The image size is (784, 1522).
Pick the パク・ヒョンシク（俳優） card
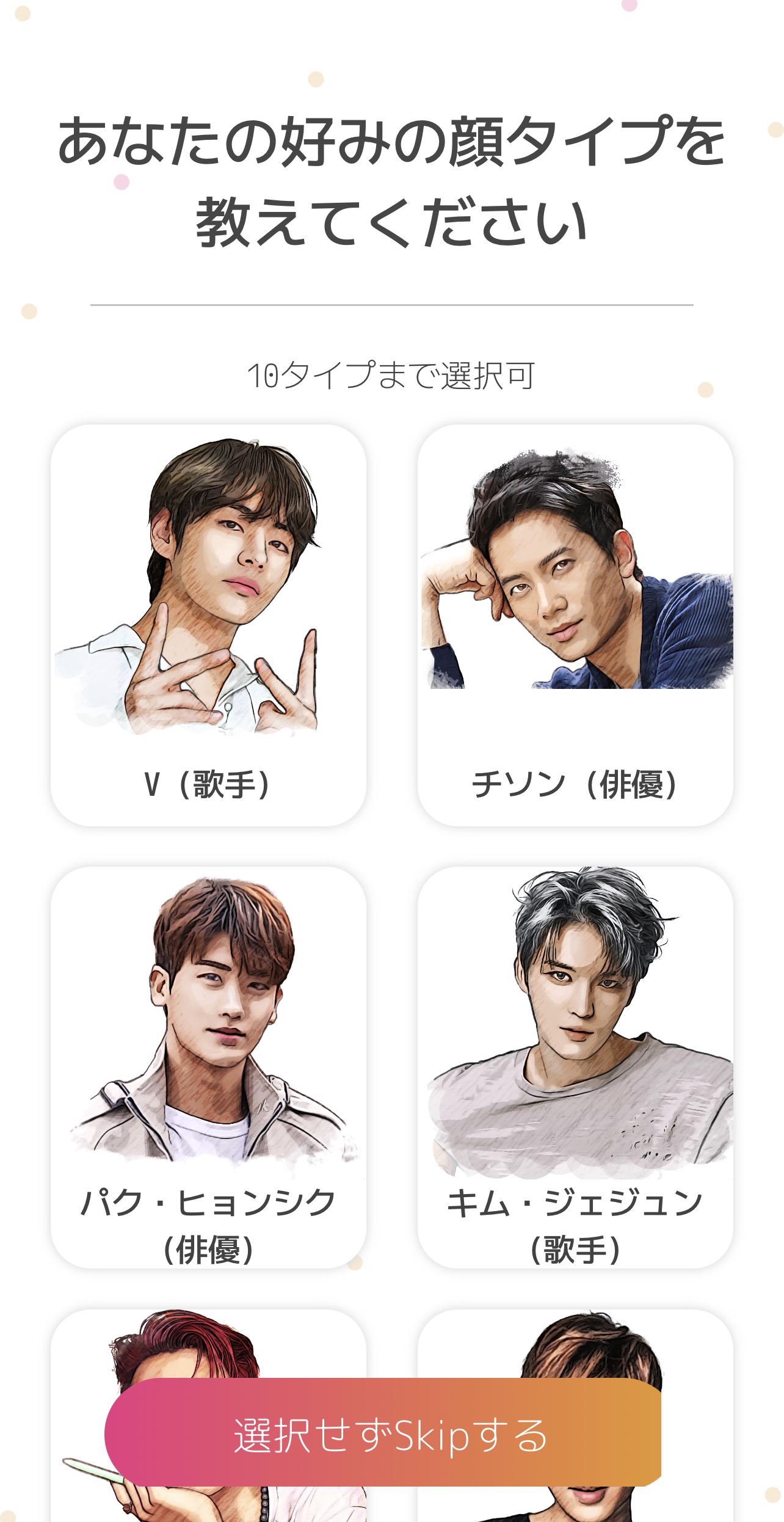click(208, 1066)
